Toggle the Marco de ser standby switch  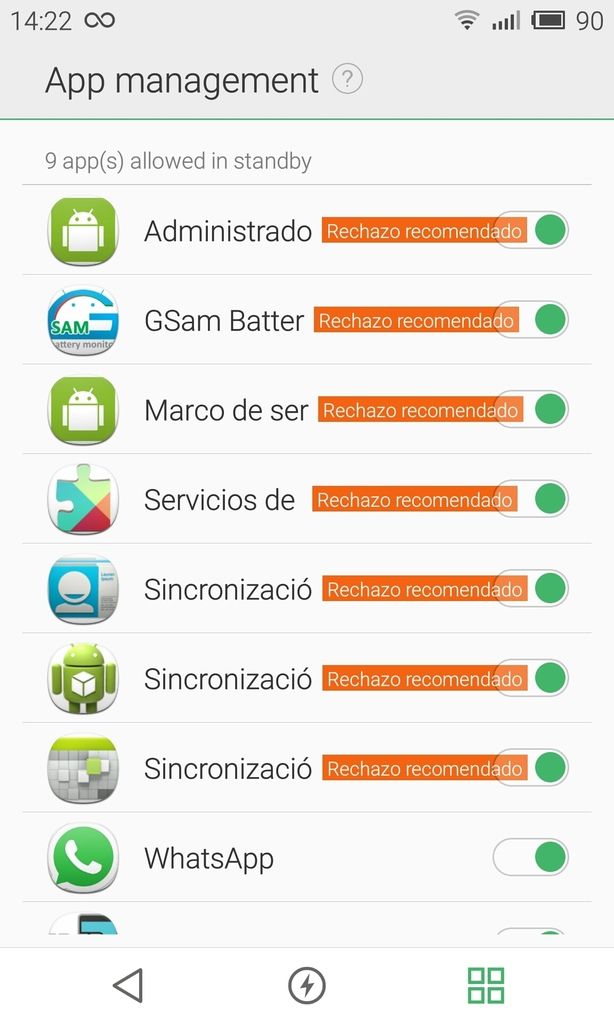point(532,409)
